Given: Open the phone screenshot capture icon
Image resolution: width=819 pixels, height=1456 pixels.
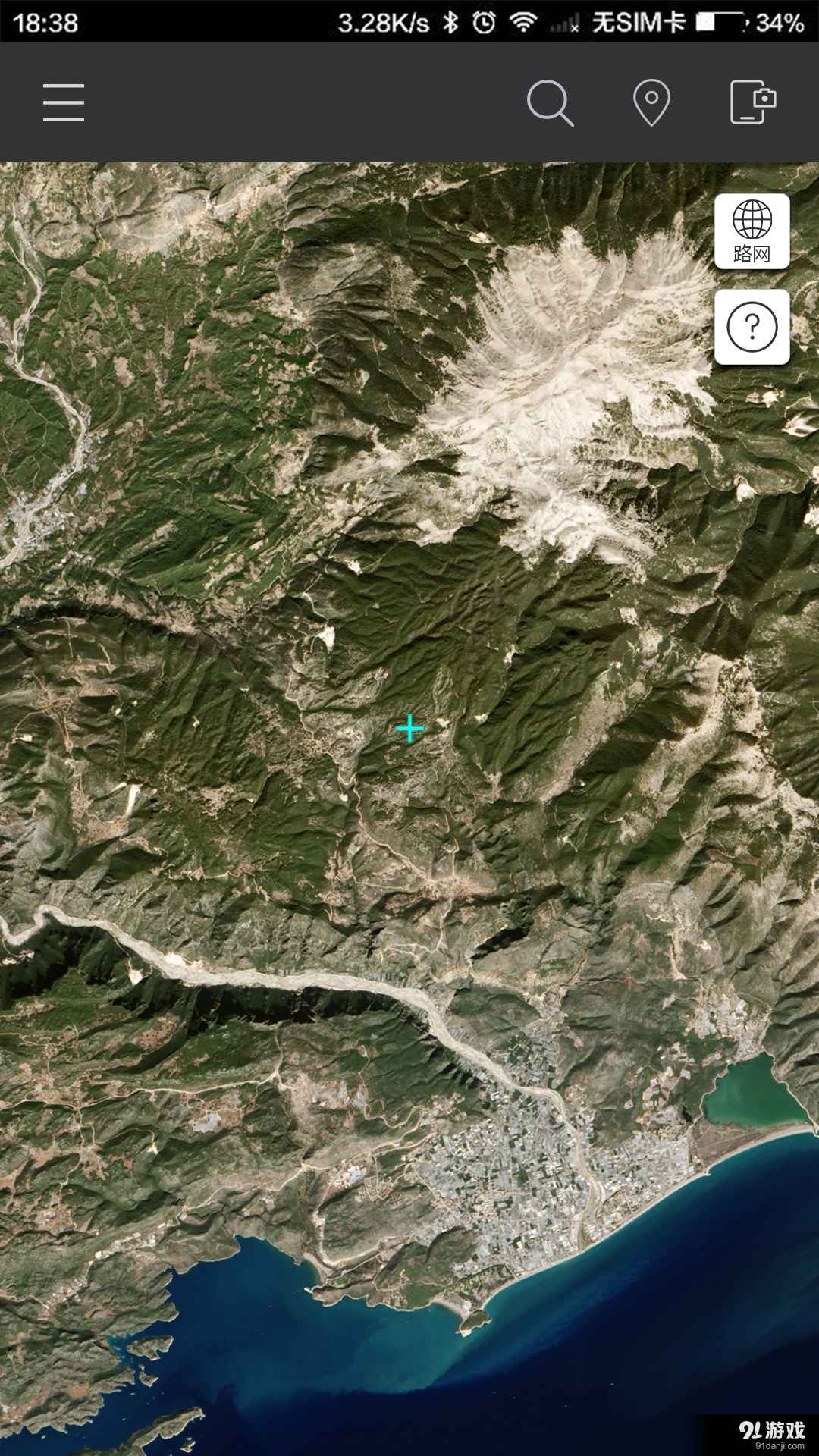Looking at the screenshot, I should (x=752, y=102).
